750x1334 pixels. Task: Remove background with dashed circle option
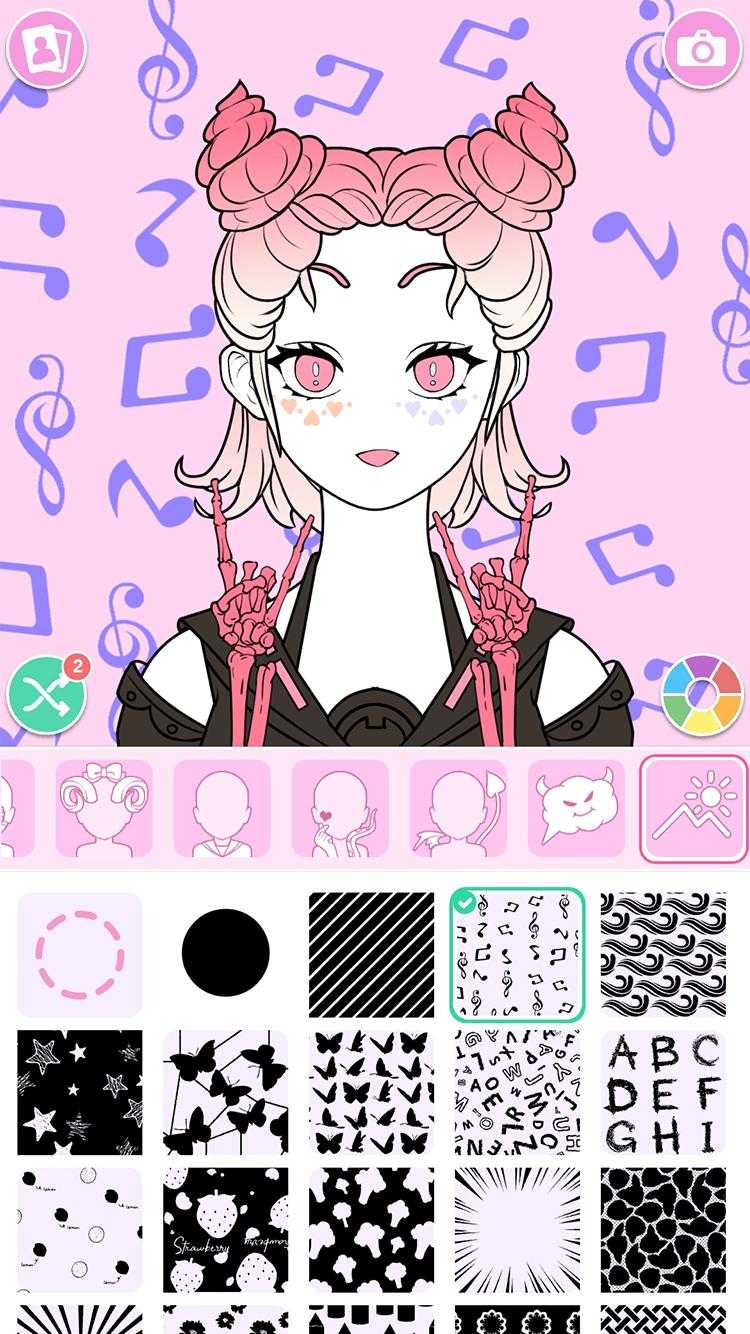coord(80,955)
